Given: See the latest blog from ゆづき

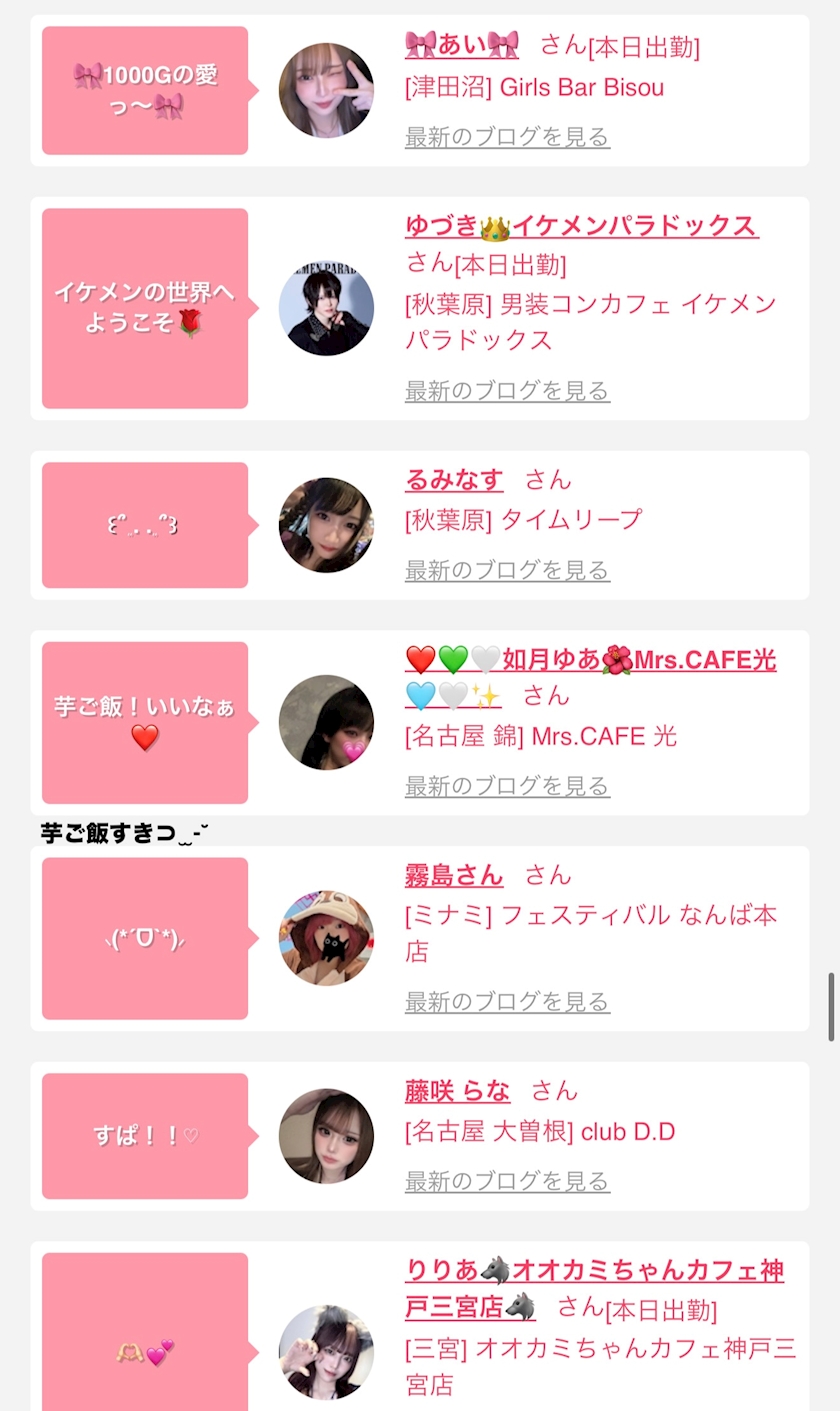Looking at the screenshot, I should point(507,390).
